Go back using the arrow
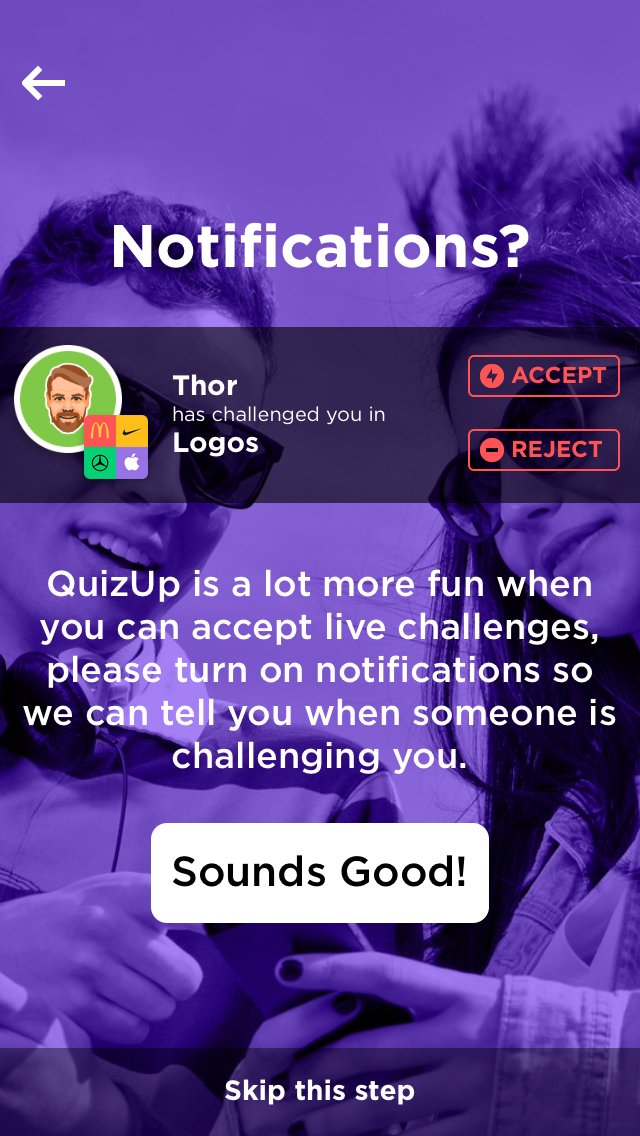This screenshot has height=1136, width=640. tap(44, 83)
